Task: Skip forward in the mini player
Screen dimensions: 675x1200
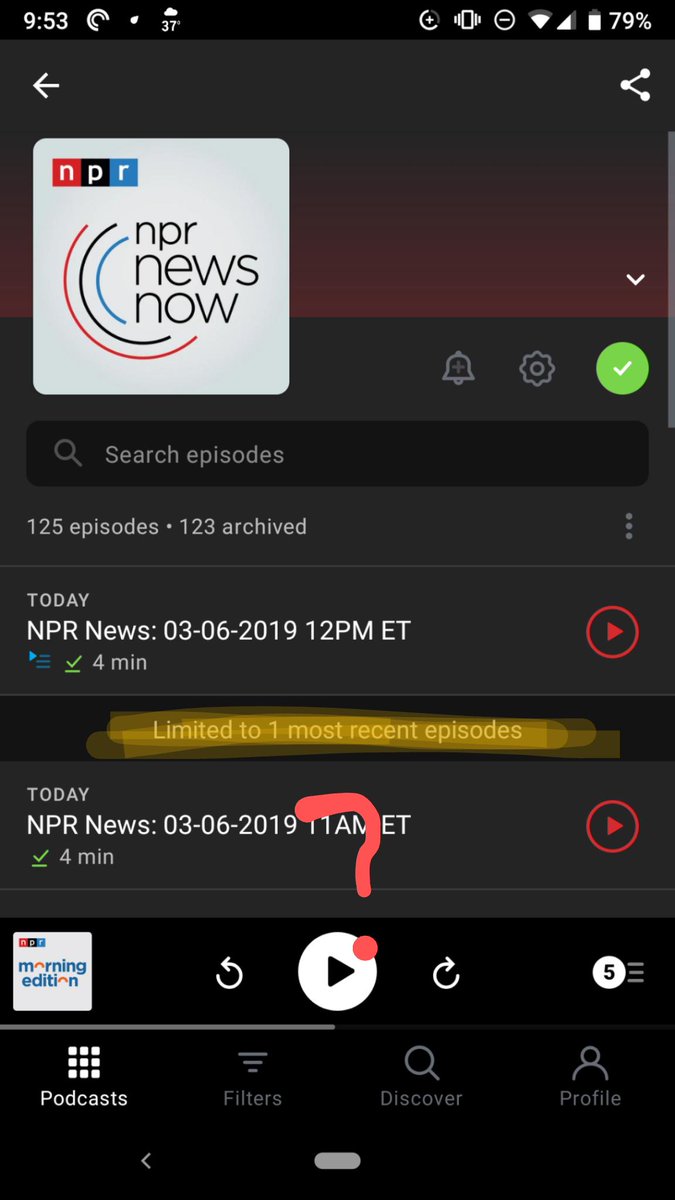Action: 446,972
